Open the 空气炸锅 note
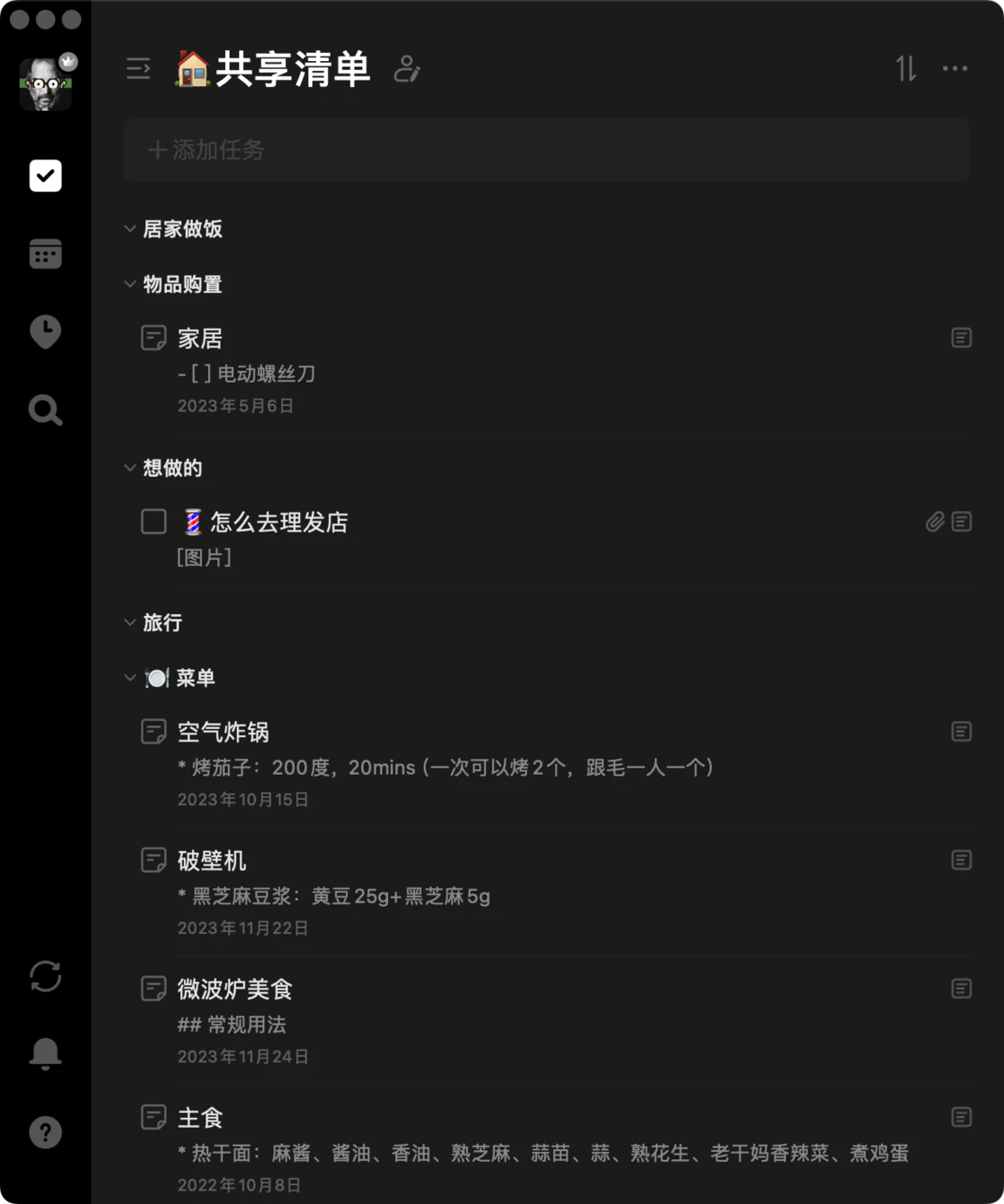Viewport: 1004px width, 1204px height. click(223, 732)
